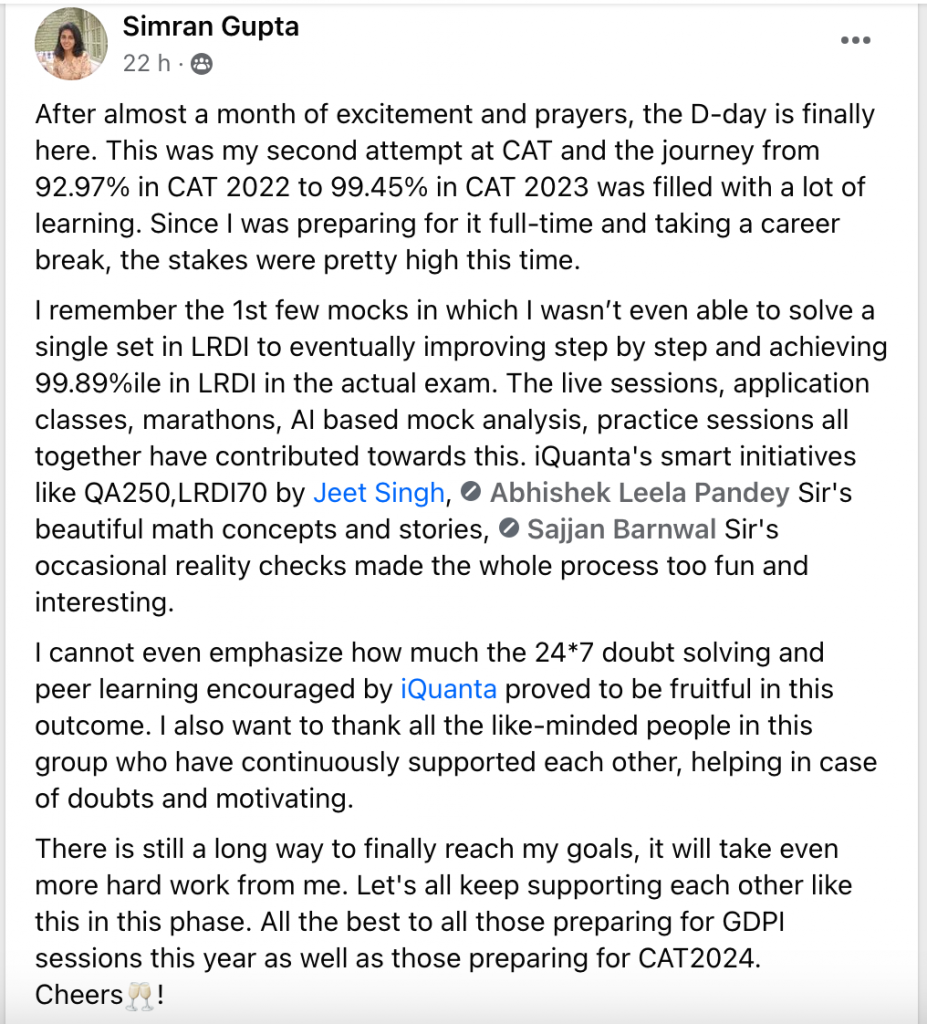Click the clinking glasses emoji in last line

(x=139, y=995)
